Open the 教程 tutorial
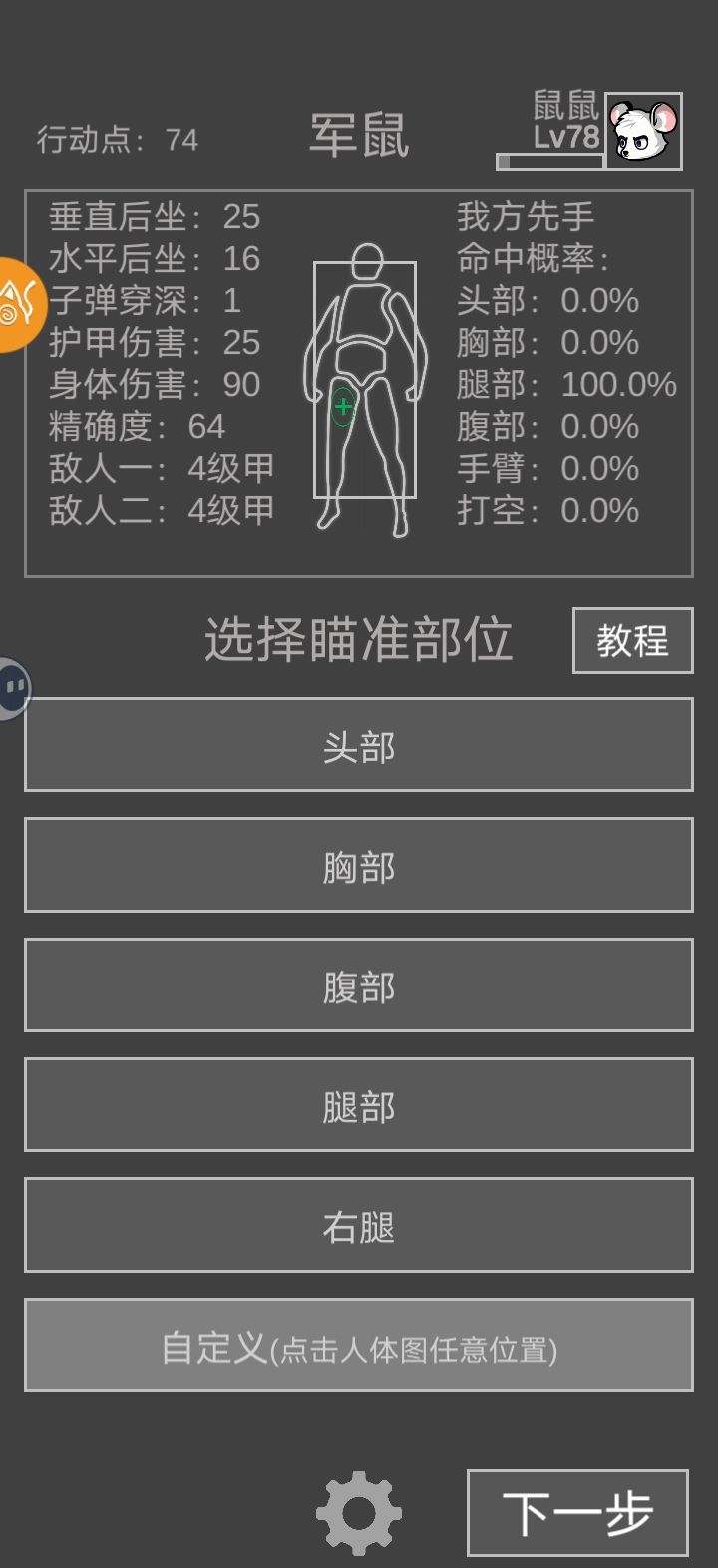Image resolution: width=718 pixels, height=1568 pixels. point(632,640)
